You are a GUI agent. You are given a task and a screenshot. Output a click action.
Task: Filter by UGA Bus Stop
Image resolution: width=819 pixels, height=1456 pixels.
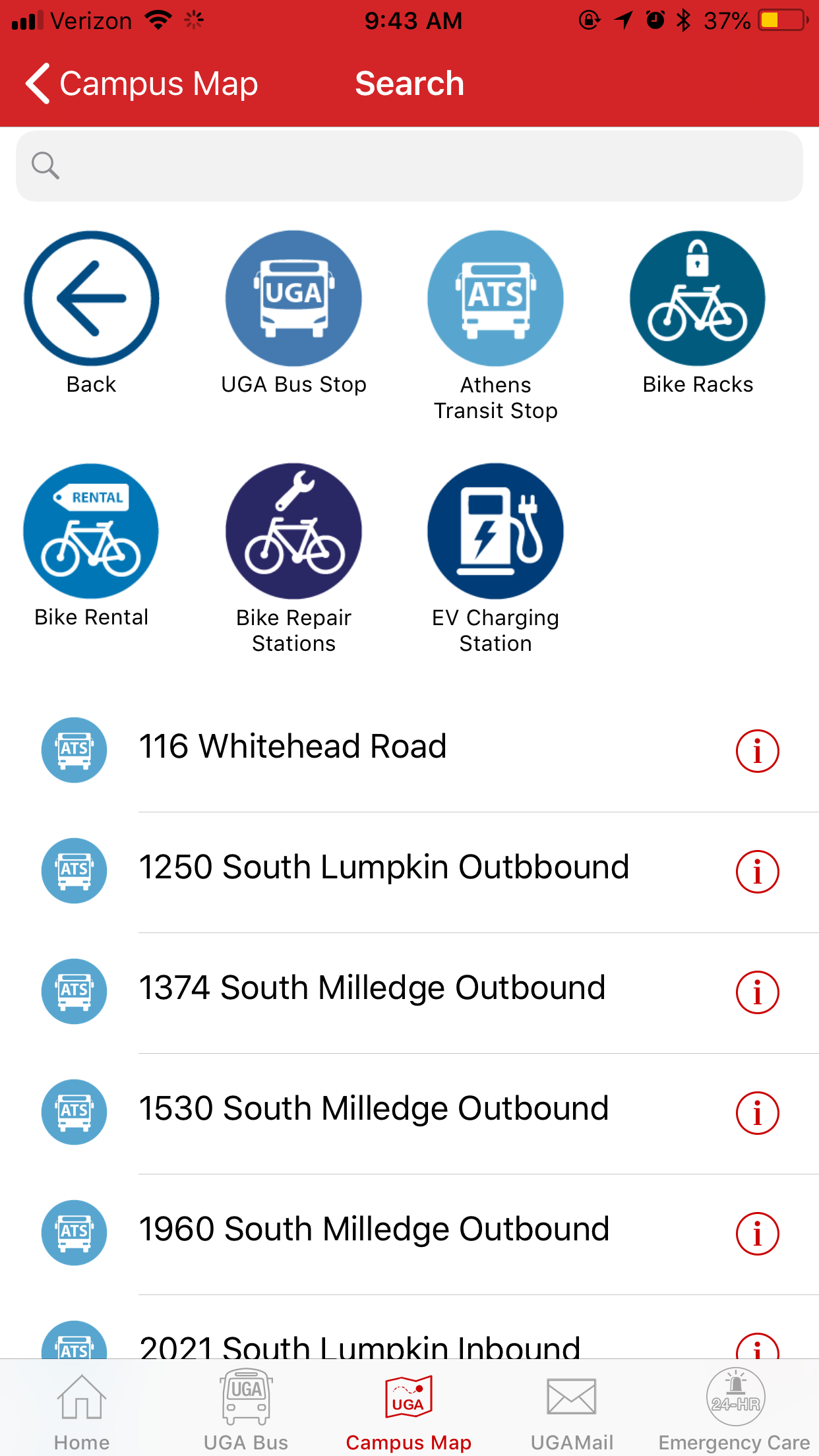pyautogui.click(x=293, y=299)
